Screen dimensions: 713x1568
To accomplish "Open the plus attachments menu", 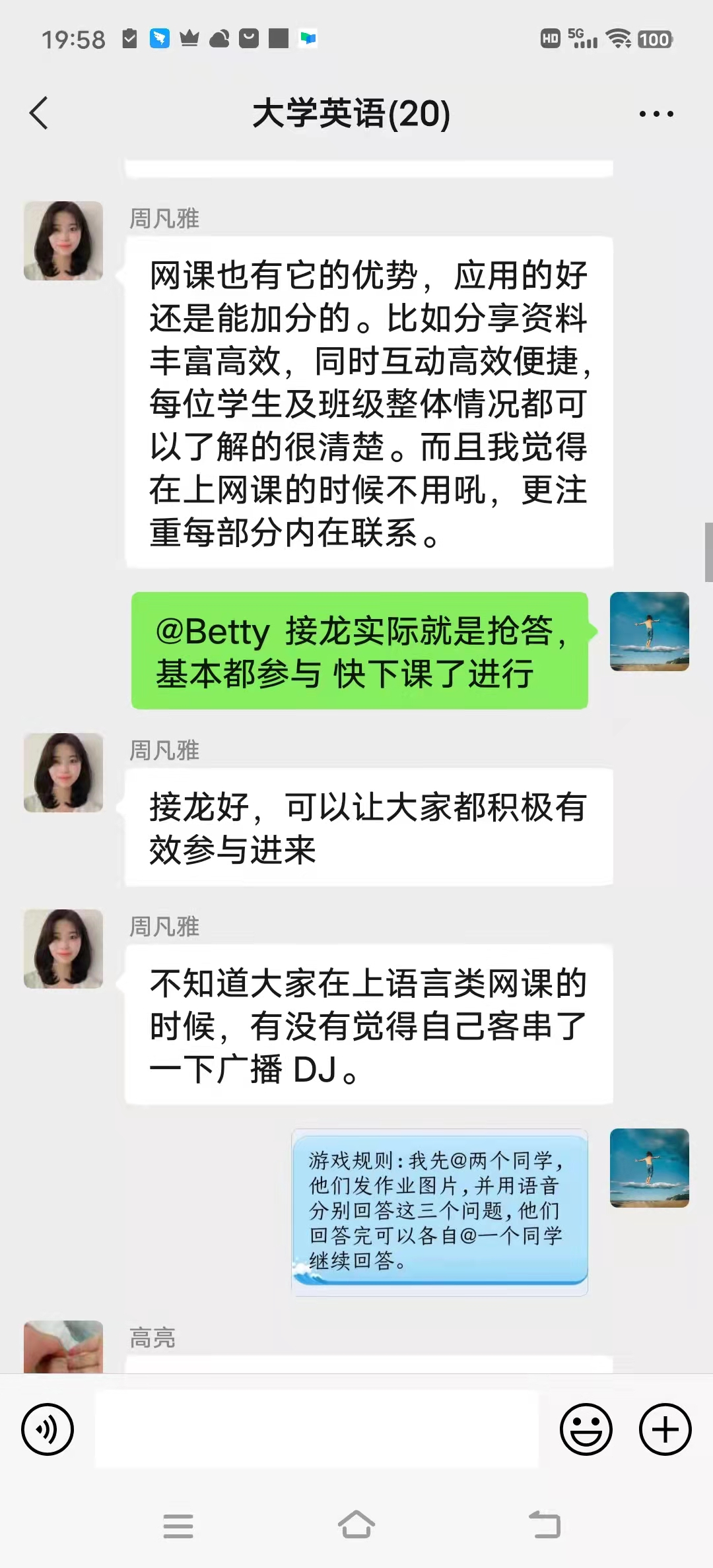I will pyautogui.click(x=665, y=1429).
